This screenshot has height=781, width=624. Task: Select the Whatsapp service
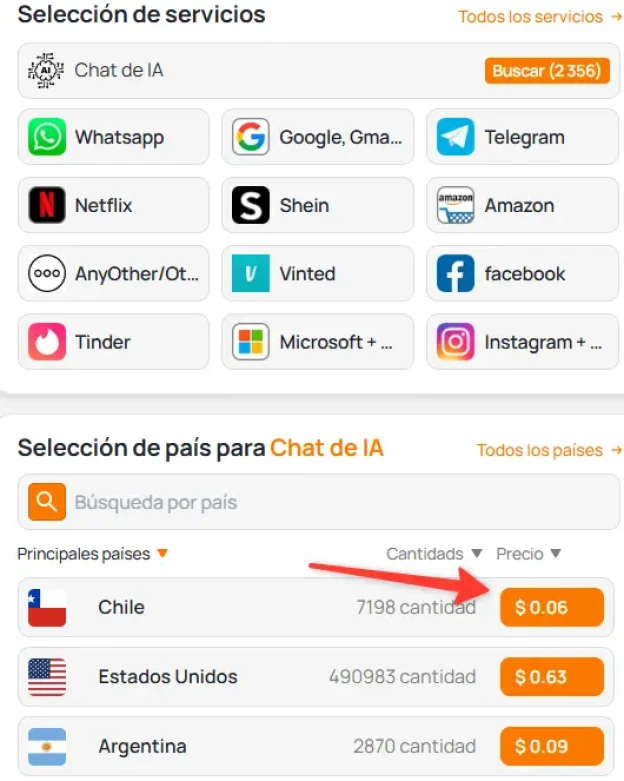click(x=113, y=137)
